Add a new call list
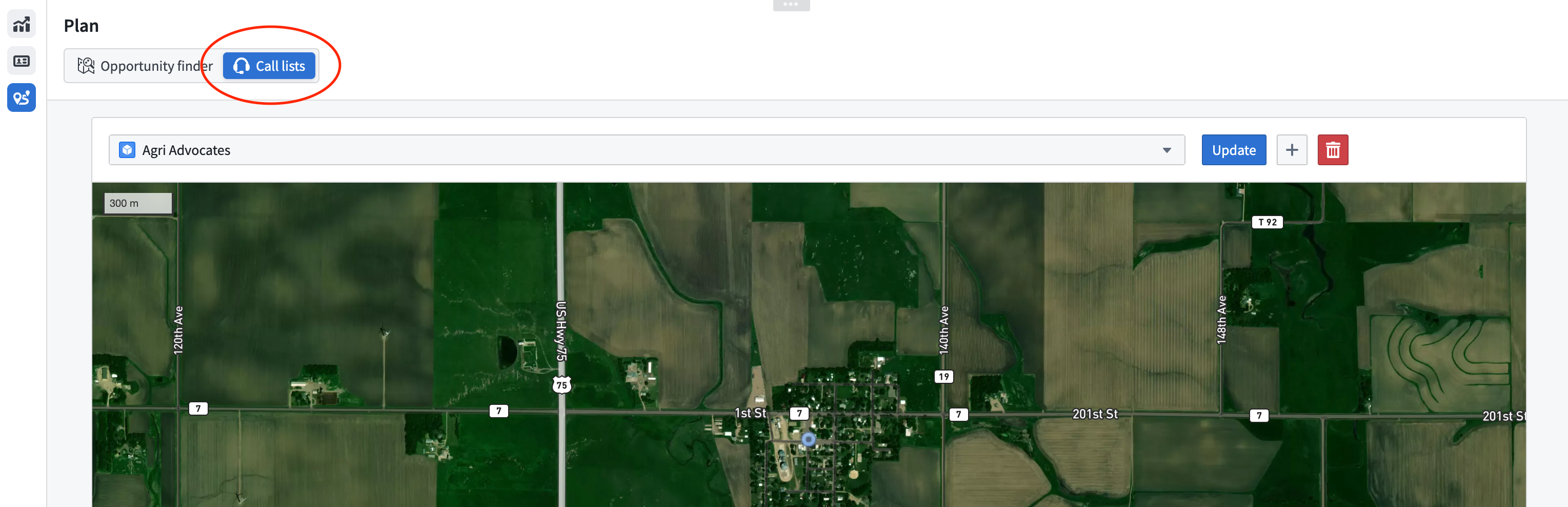1568x507 pixels. click(1292, 150)
